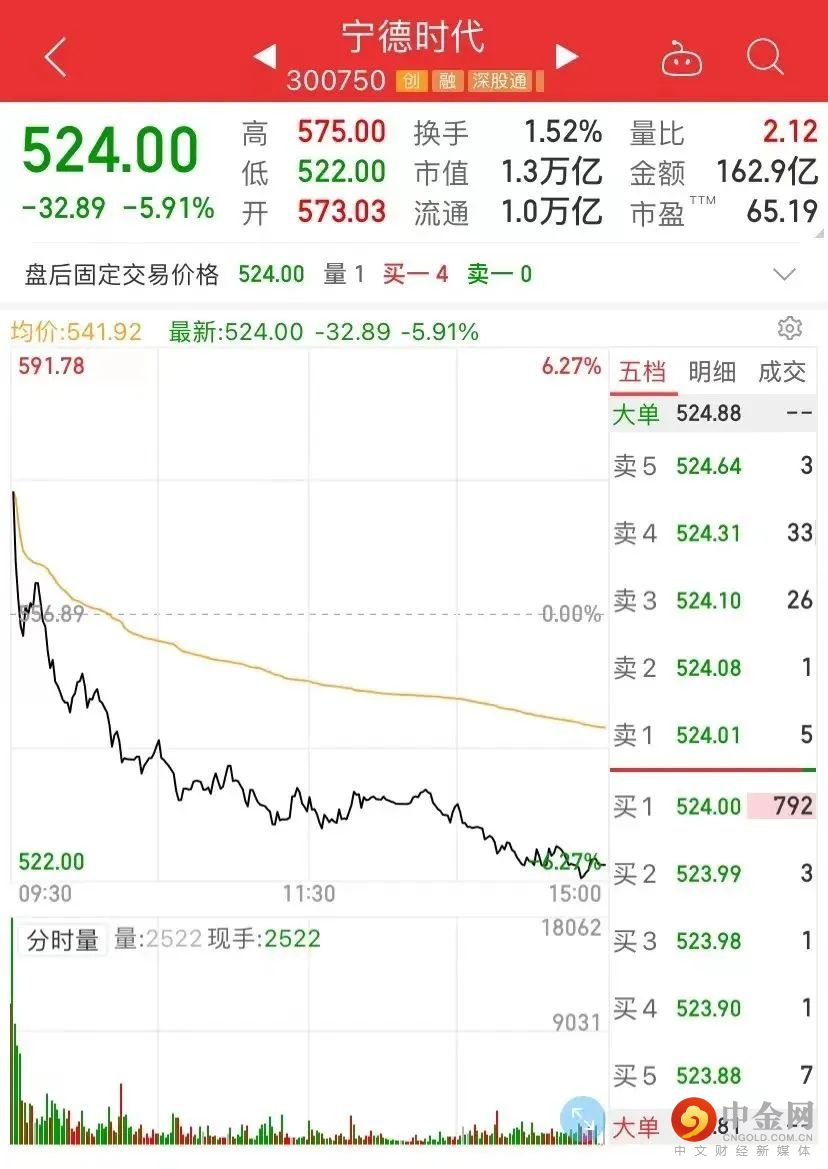828x1169 pixels.
Task: Switch to the previous stock with left triangle
Action: tap(265, 57)
